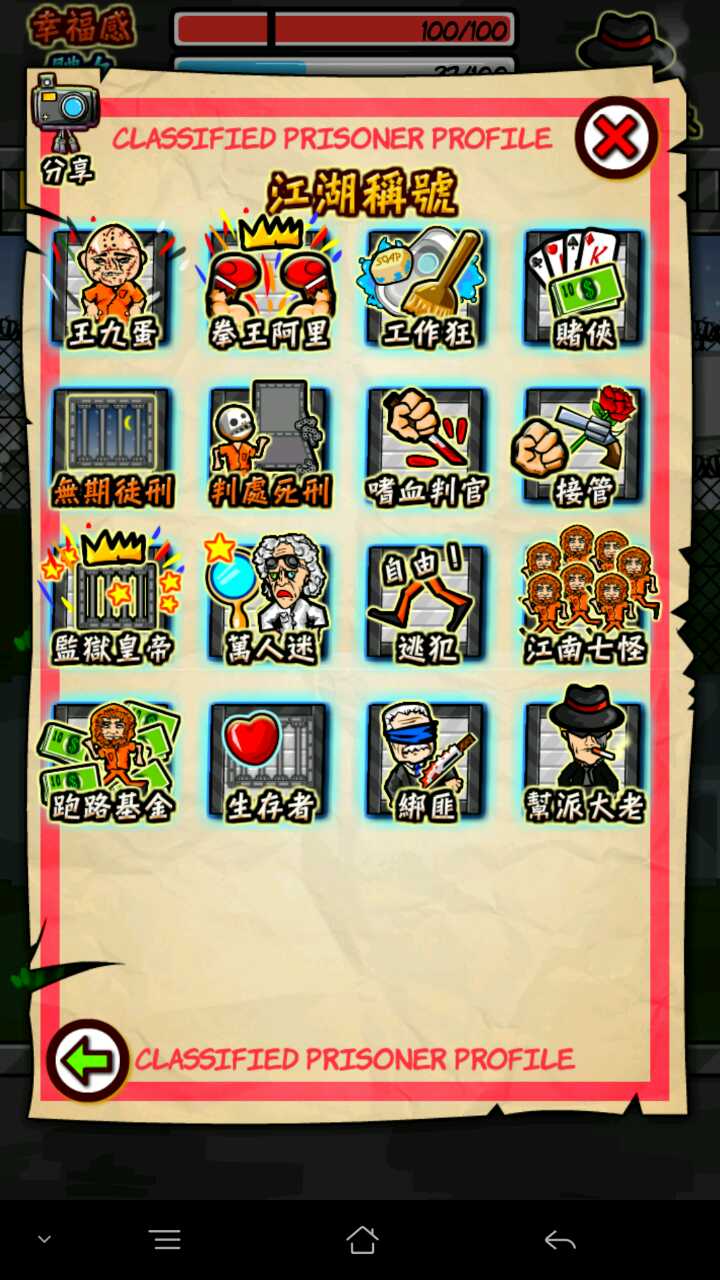The height and width of the screenshot is (1280, 720).
Task: View the 工作狂 title badge
Action: 426,288
